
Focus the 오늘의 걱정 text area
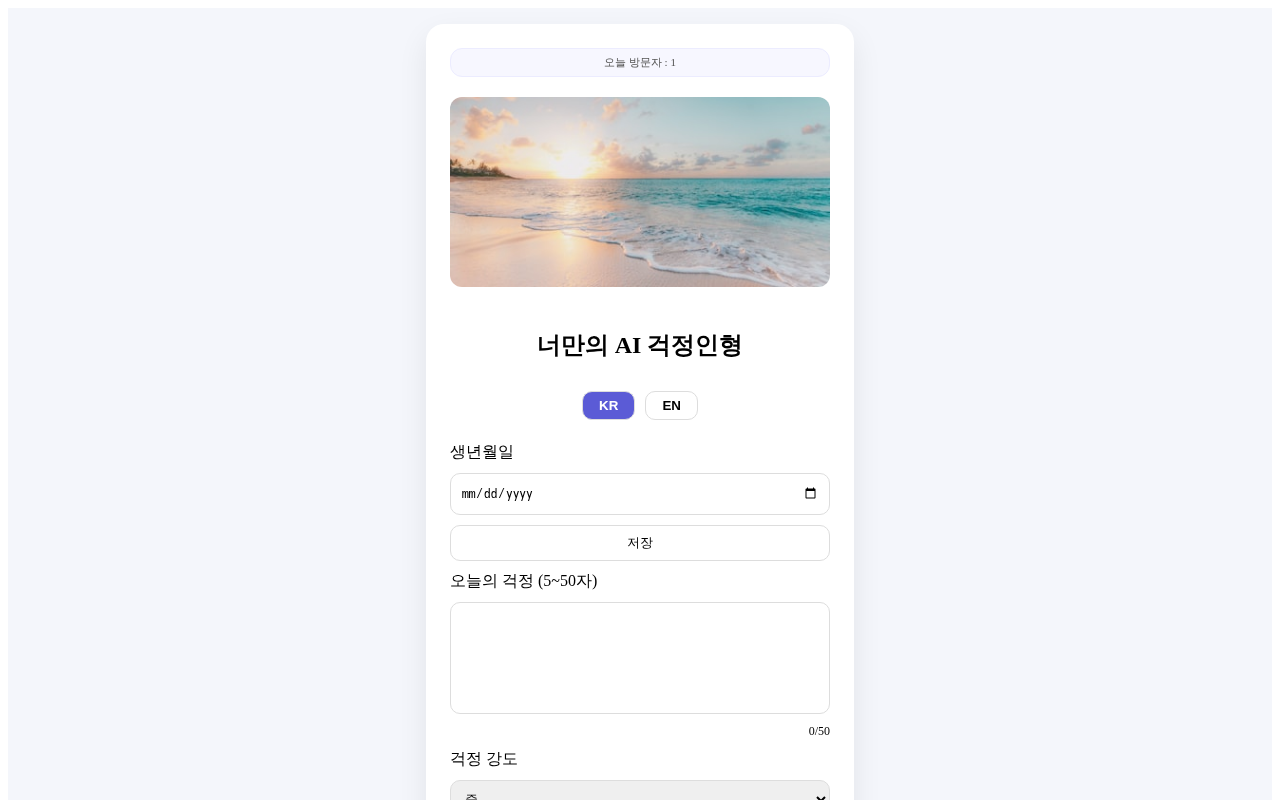pyautogui.click(x=640, y=658)
